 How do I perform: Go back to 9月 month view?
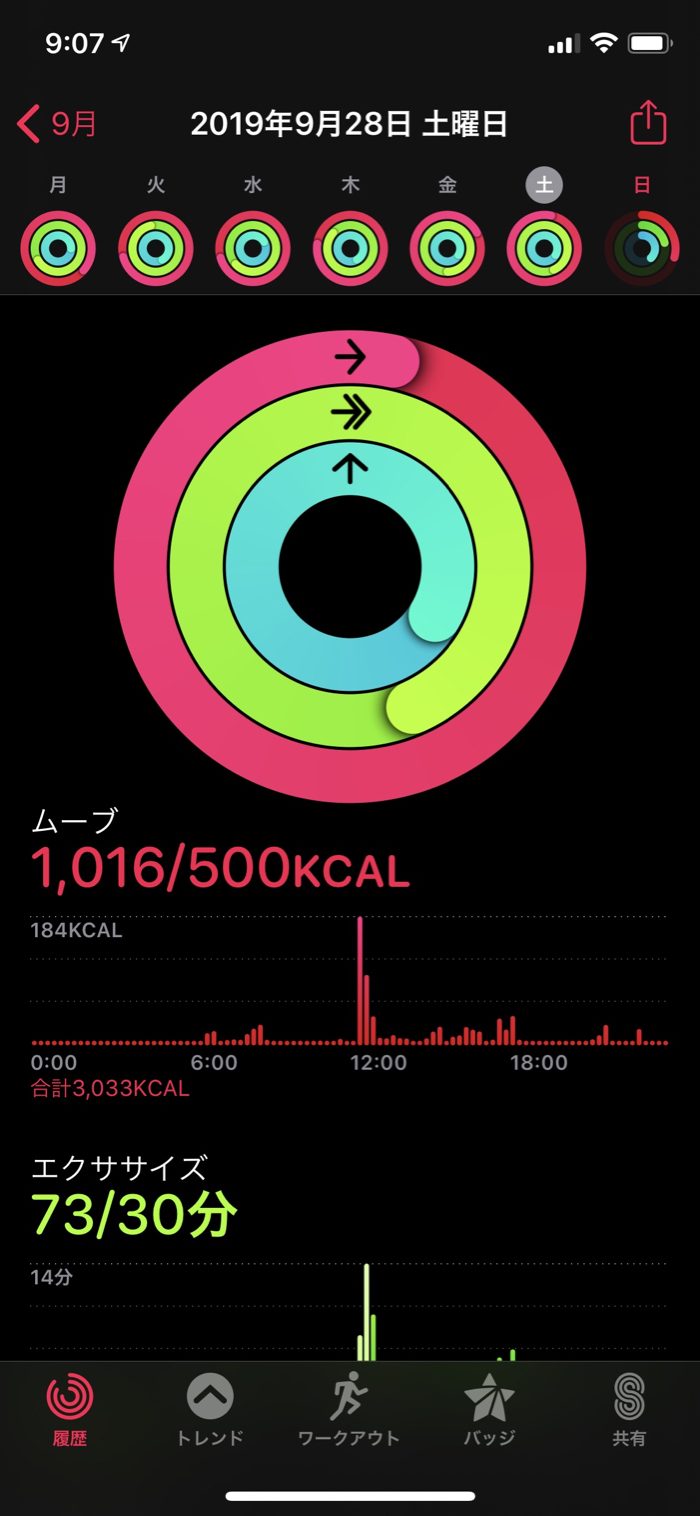click(58, 125)
